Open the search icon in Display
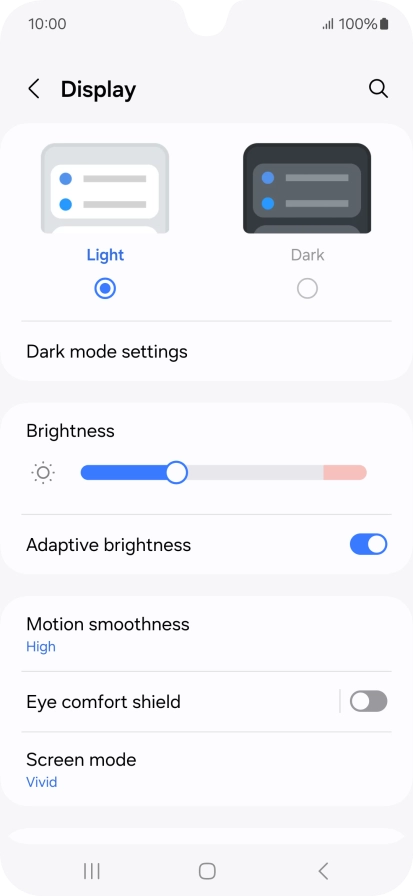This screenshot has width=413, height=896. tap(378, 89)
